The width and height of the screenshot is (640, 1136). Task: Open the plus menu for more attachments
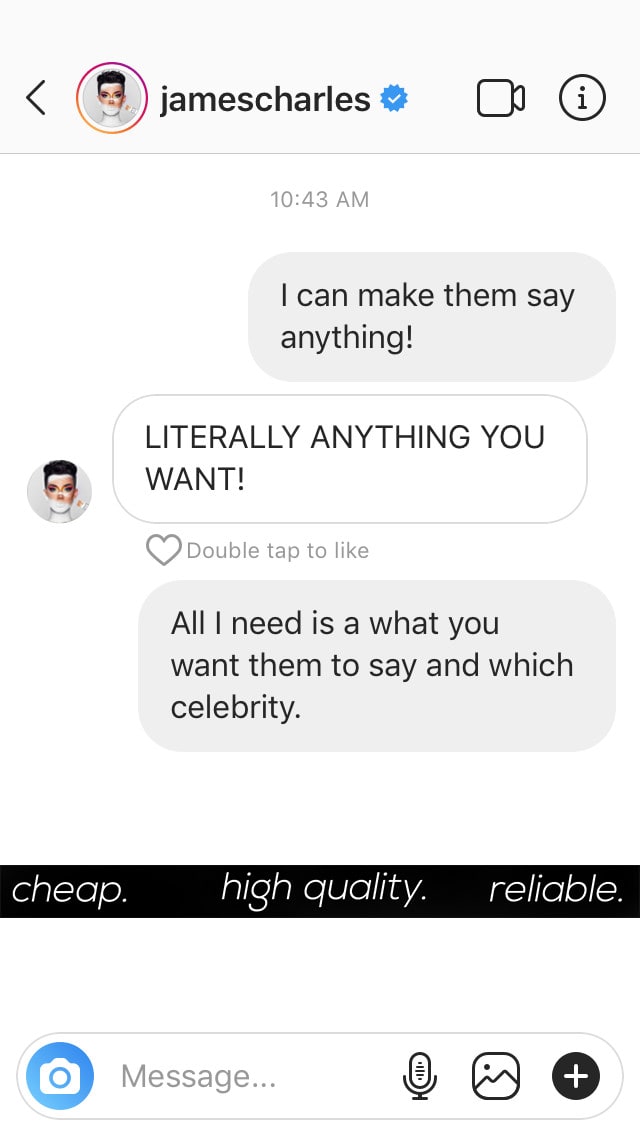(x=576, y=1077)
